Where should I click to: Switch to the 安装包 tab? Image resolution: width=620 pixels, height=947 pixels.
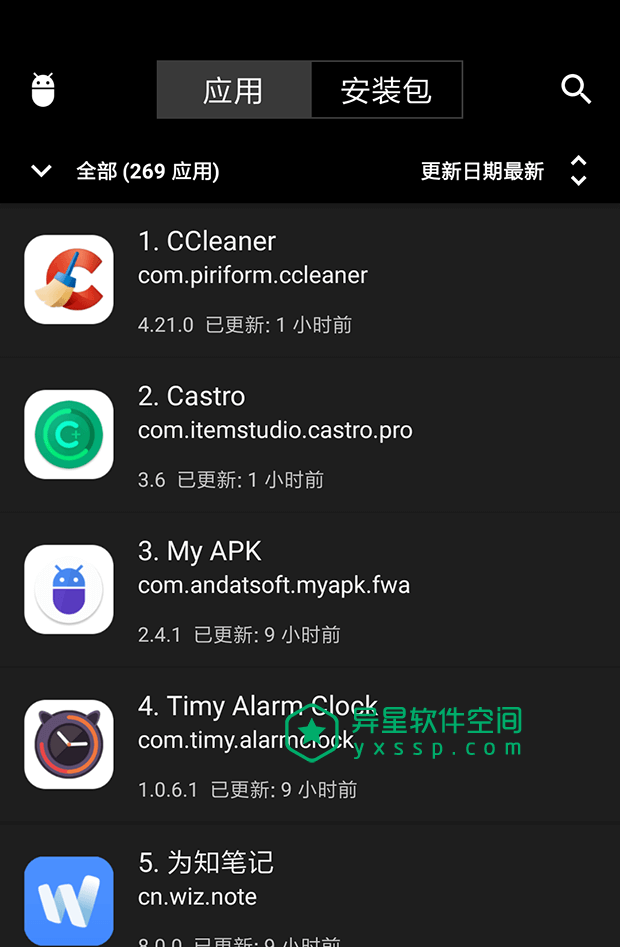pos(386,91)
